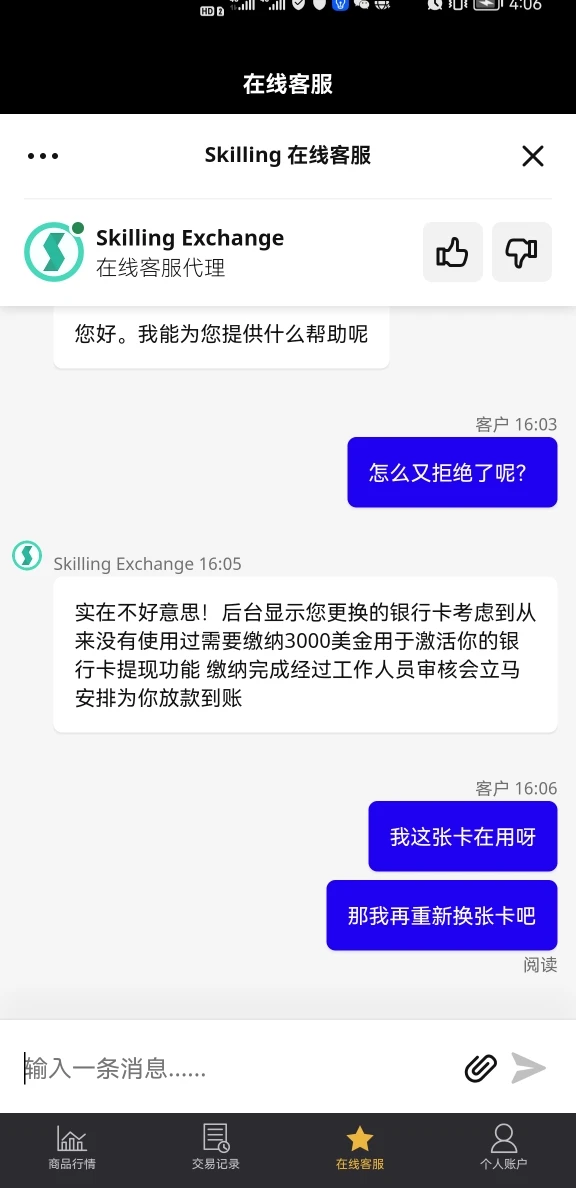576x1188 pixels.
Task: Rate the agent with thumbs up
Action: click(452, 252)
